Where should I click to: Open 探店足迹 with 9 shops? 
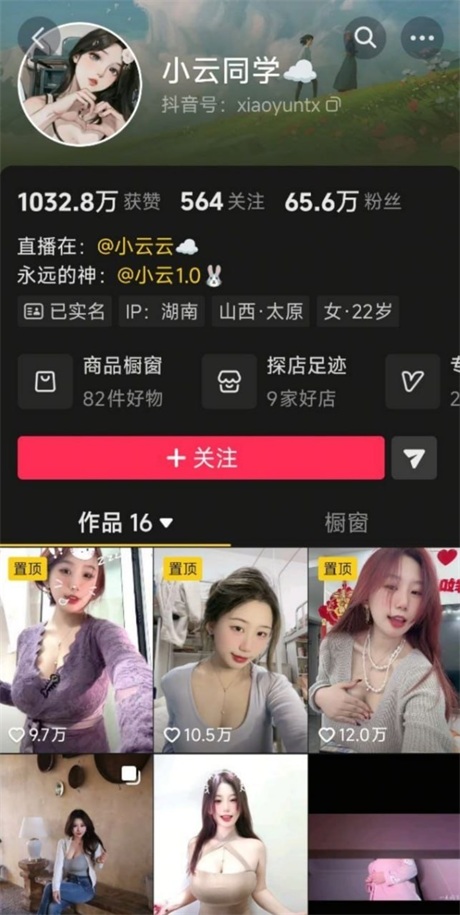point(274,382)
